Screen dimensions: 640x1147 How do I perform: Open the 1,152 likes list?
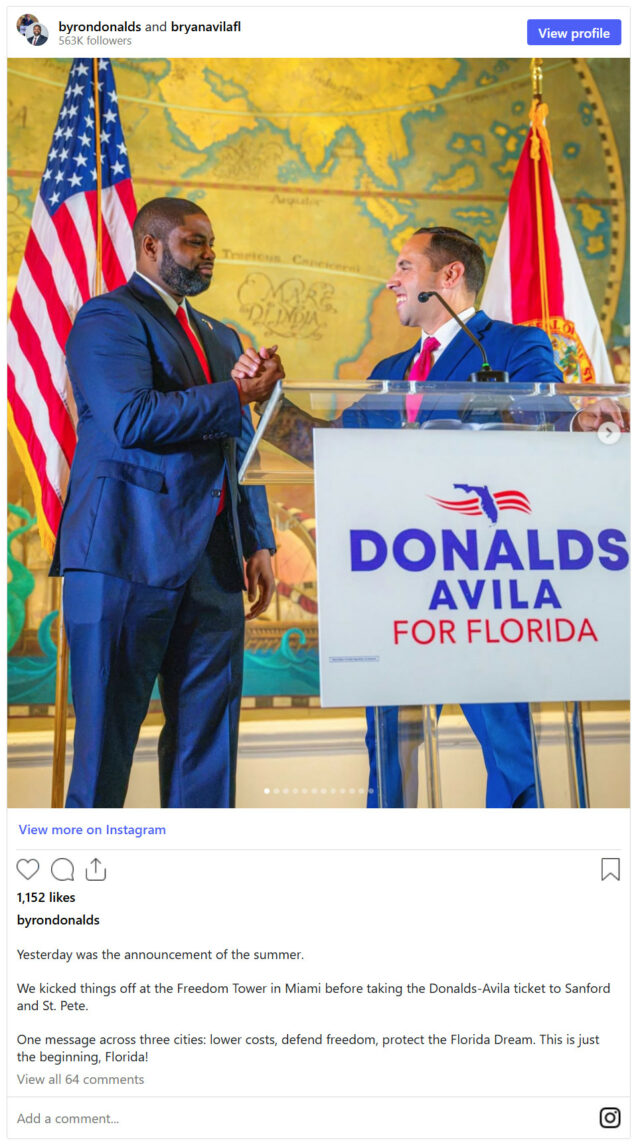(x=46, y=897)
